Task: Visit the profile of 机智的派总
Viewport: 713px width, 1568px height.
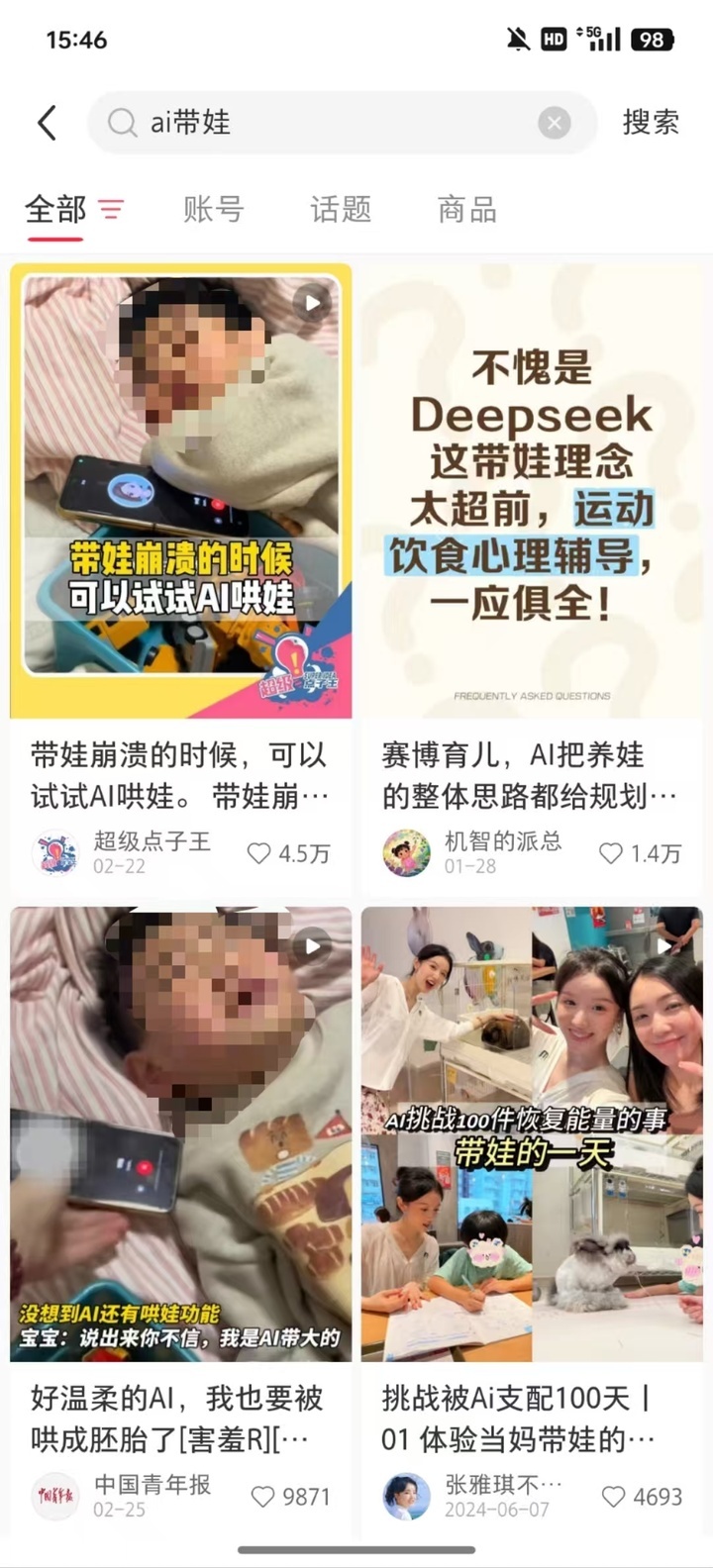Action: click(407, 853)
